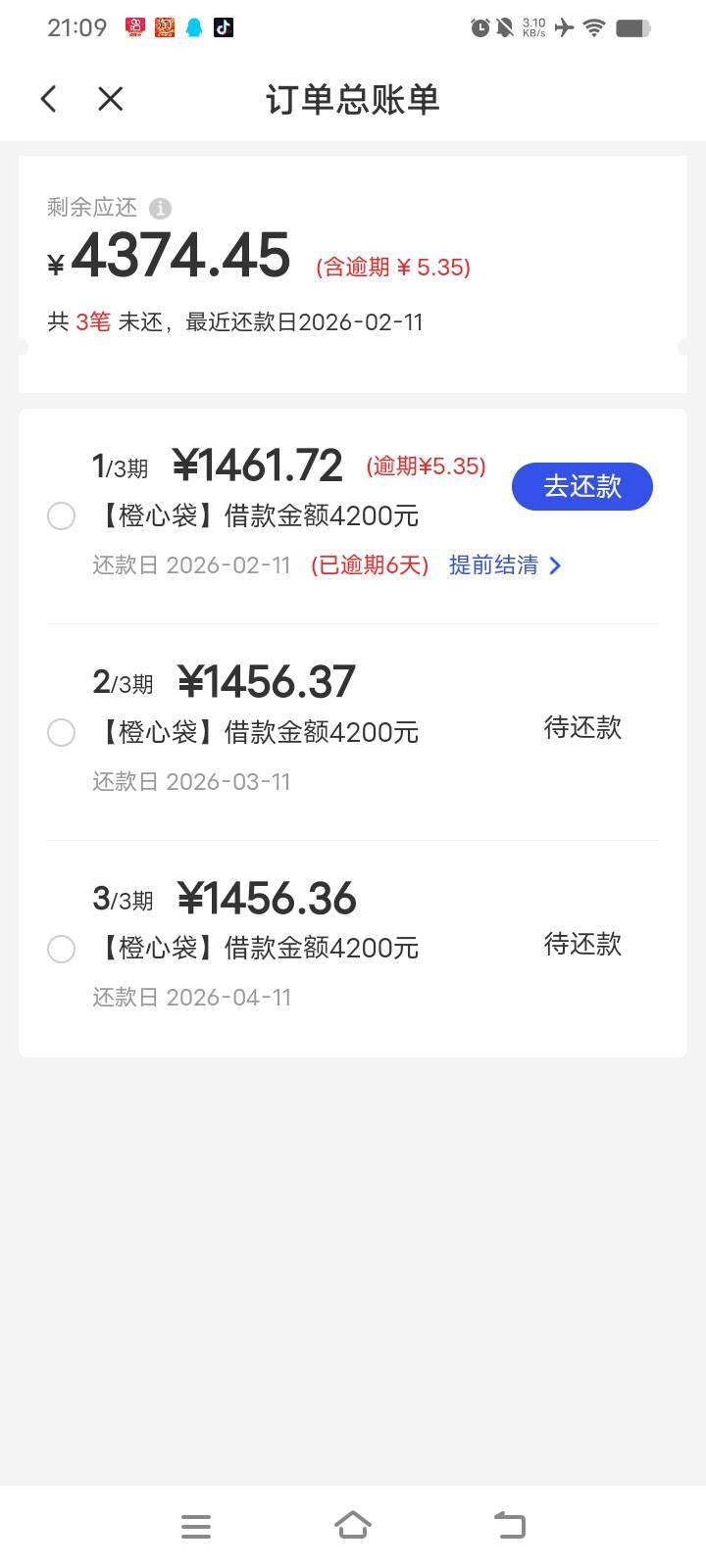Close the 订单总账单 page with X
Screen dimensions: 706x1568
[x=111, y=99]
